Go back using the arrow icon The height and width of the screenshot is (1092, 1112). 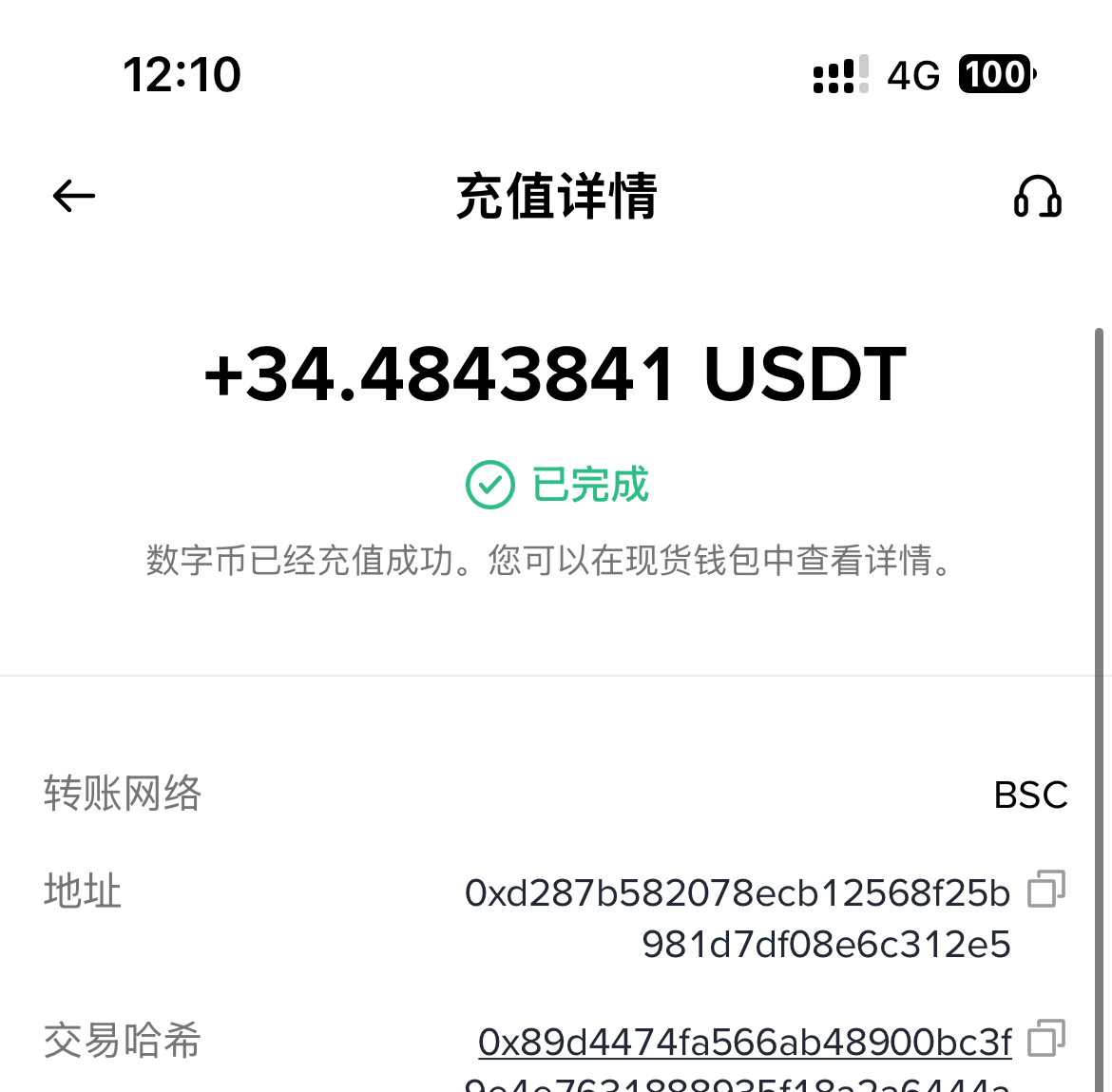[x=74, y=197]
